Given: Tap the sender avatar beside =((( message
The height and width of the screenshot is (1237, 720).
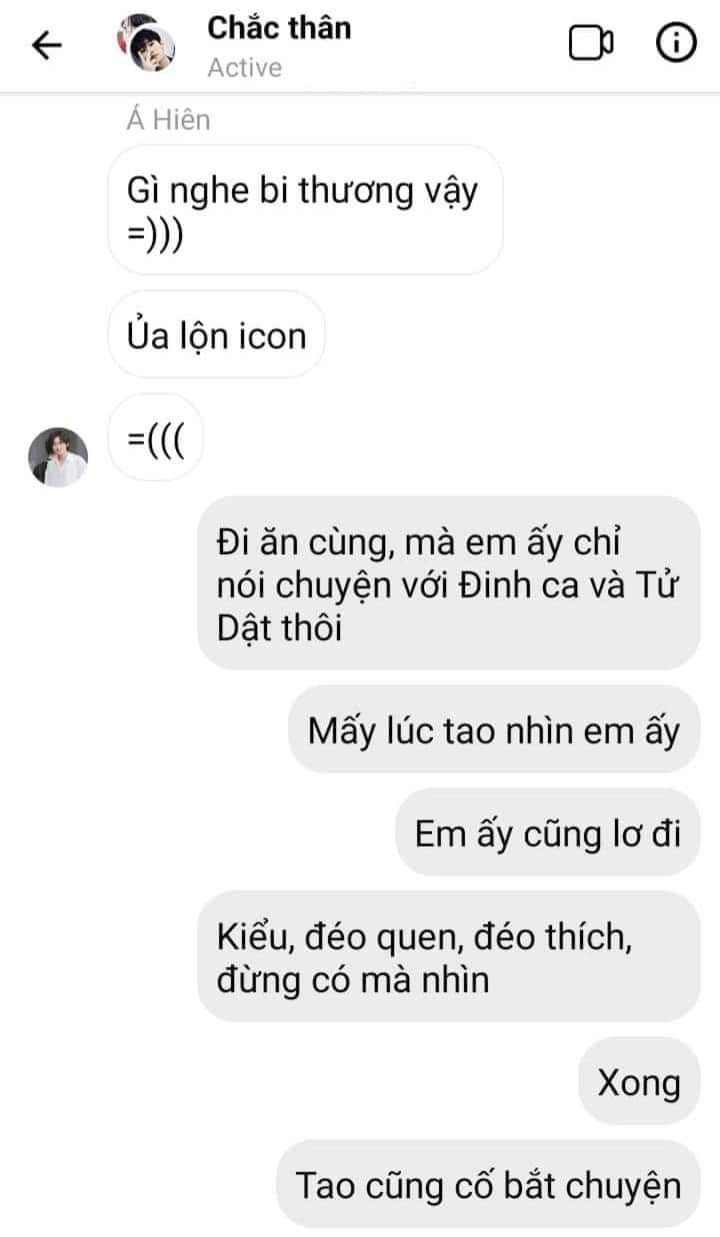Looking at the screenshot, I should click(x=59, y=457).
